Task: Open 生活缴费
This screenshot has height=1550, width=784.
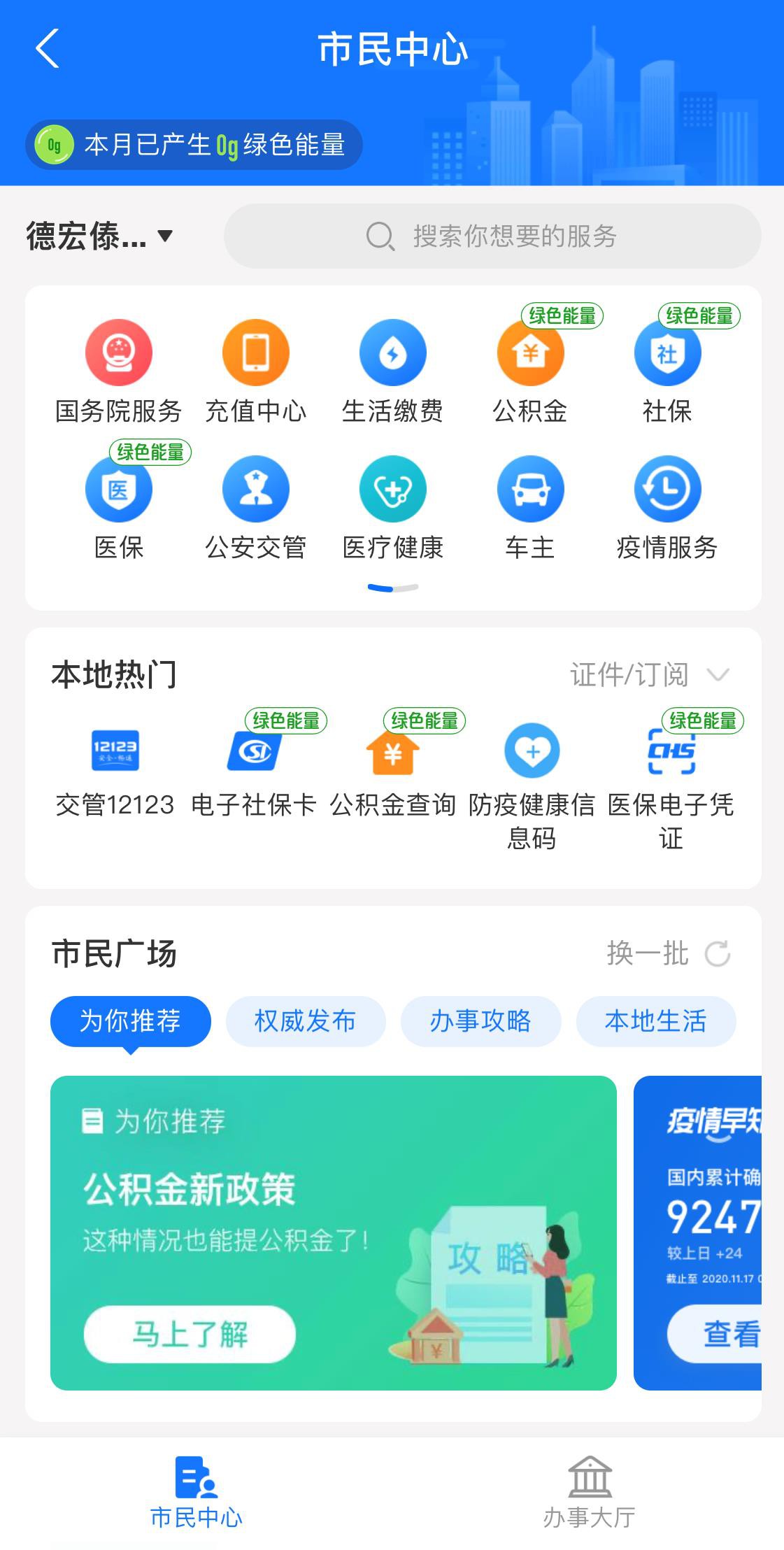Action: pyautogui.click(x=392, y=371)
